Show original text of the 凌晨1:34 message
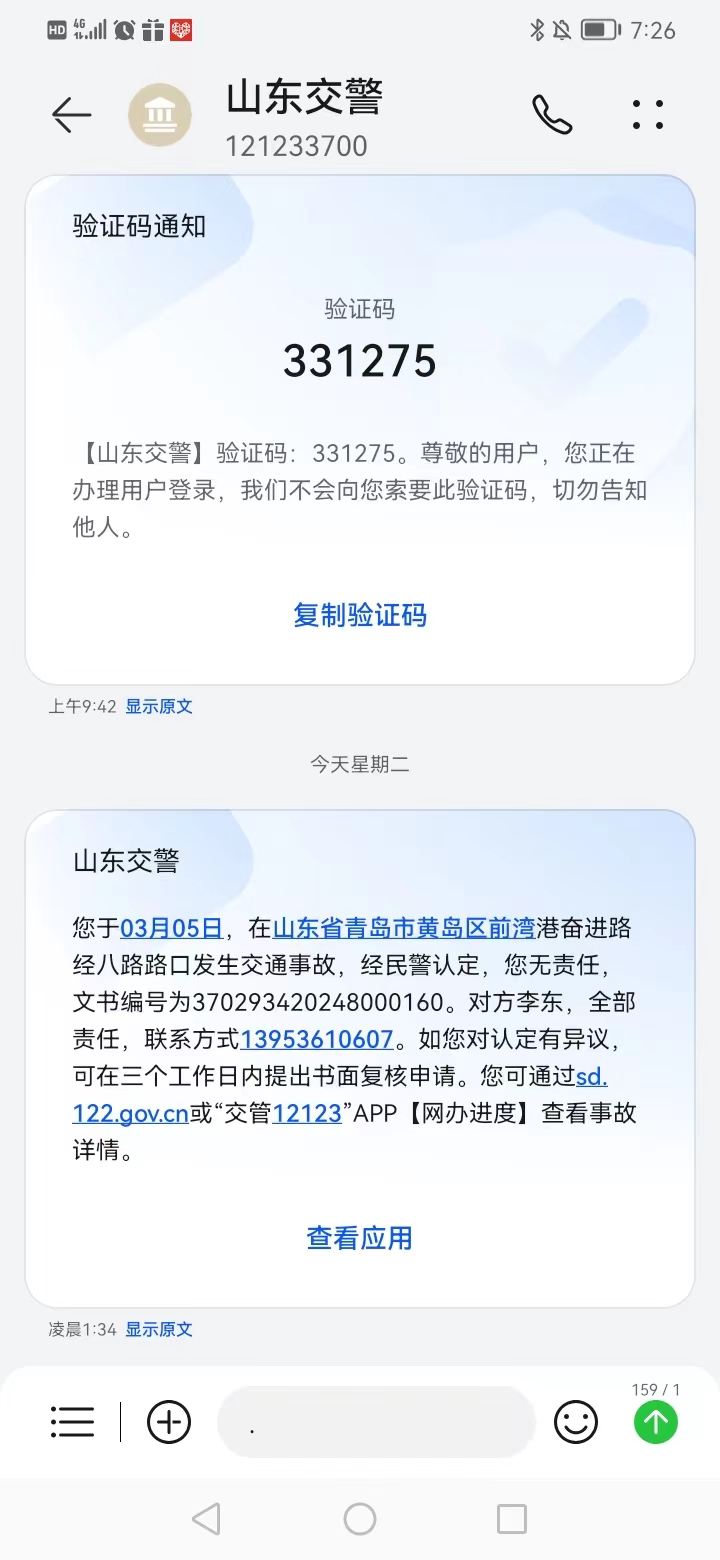720x1560 pixels. tap(158, 1330)
